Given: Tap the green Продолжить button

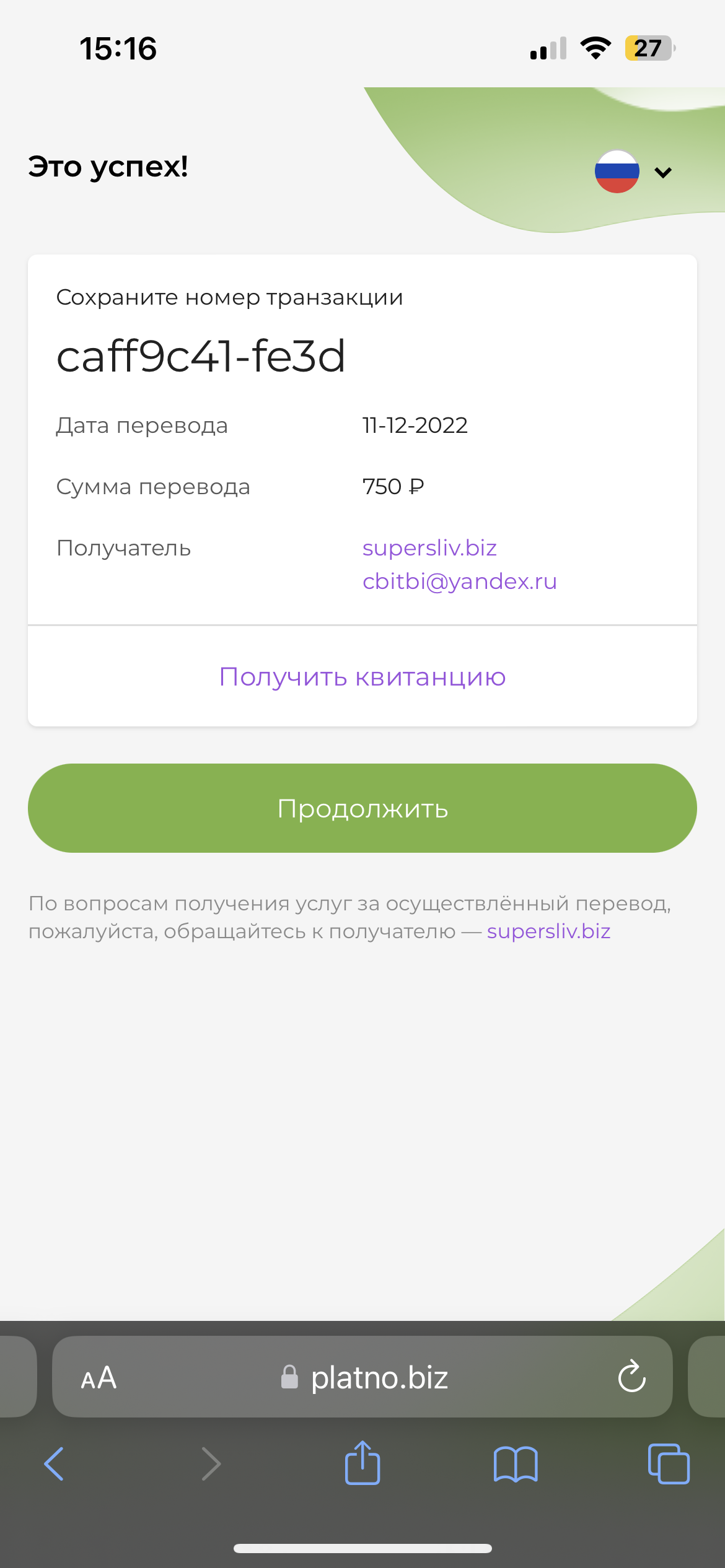Looking at the screenshot, I should pos(362,808).
